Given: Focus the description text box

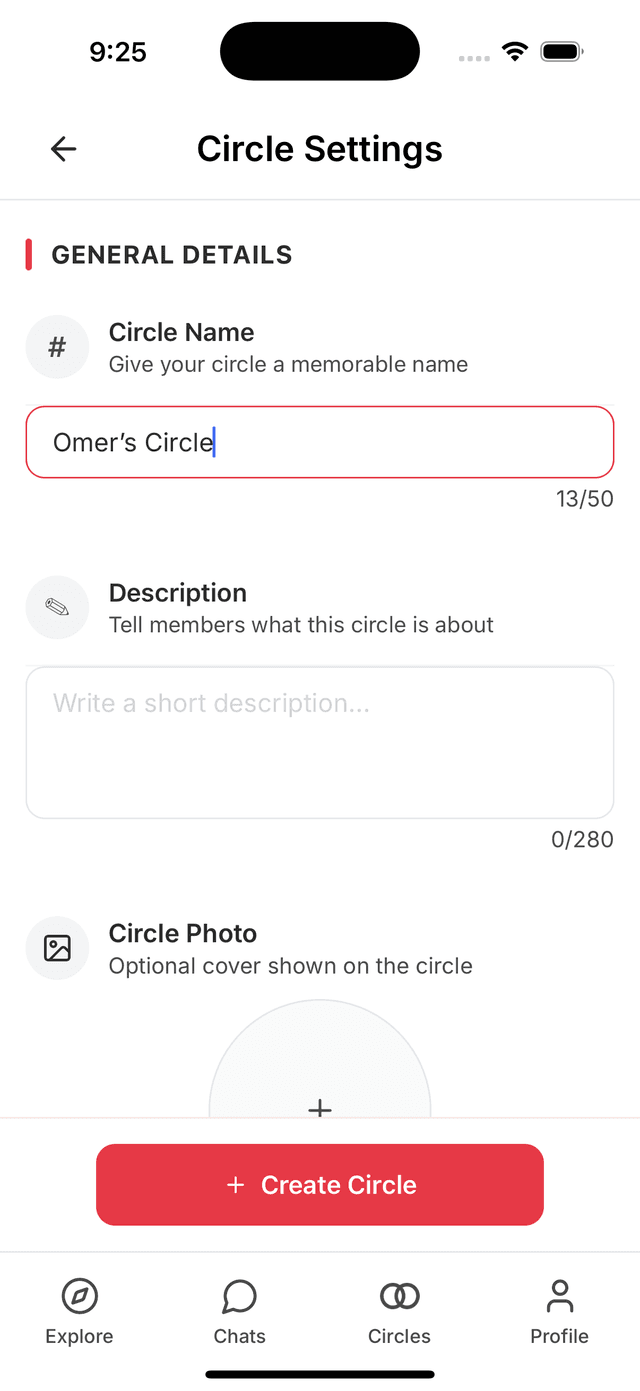Looking at the screenshot, I should click(x=319, y=742).
